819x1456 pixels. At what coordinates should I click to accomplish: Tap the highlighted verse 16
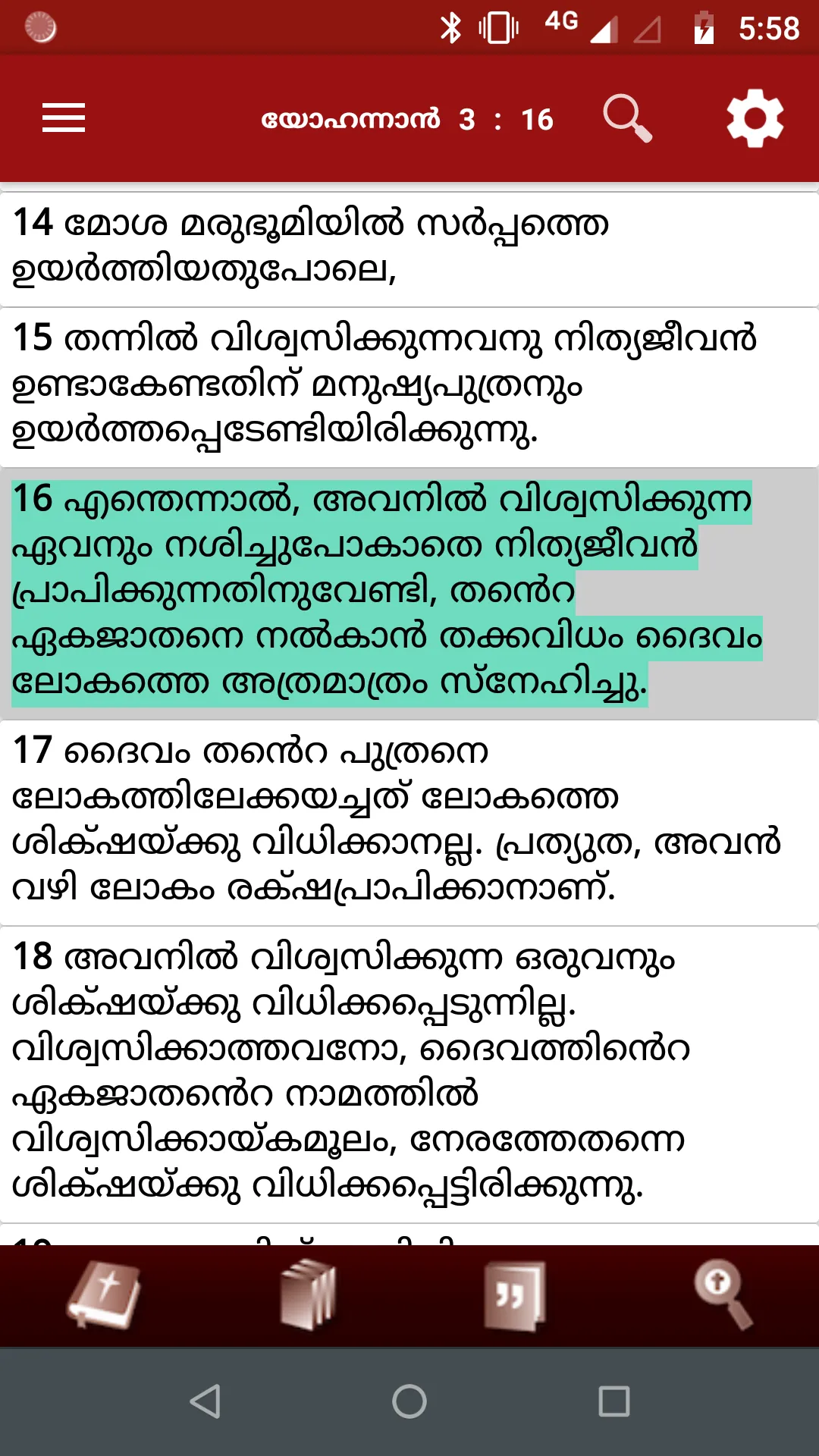[x=409, y=594]
